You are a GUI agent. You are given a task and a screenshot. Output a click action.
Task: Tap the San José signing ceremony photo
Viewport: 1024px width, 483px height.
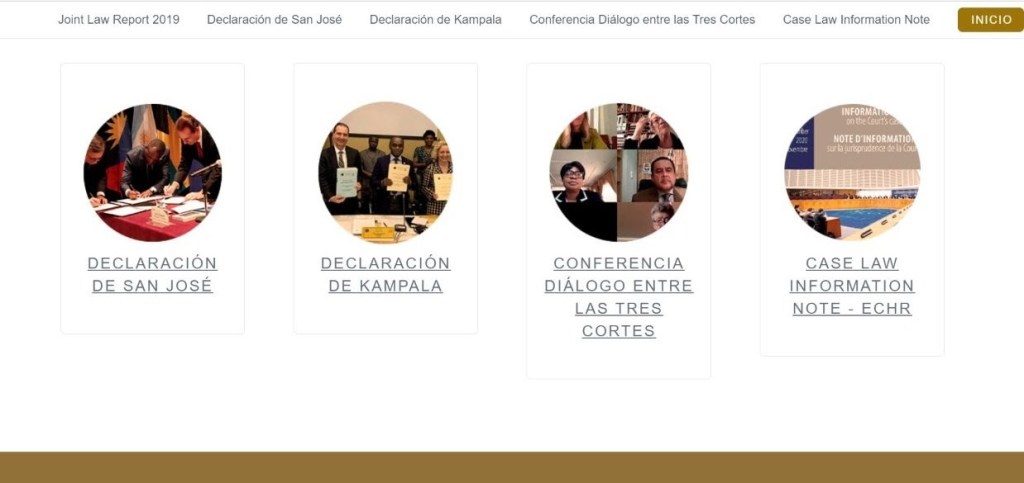152,173
